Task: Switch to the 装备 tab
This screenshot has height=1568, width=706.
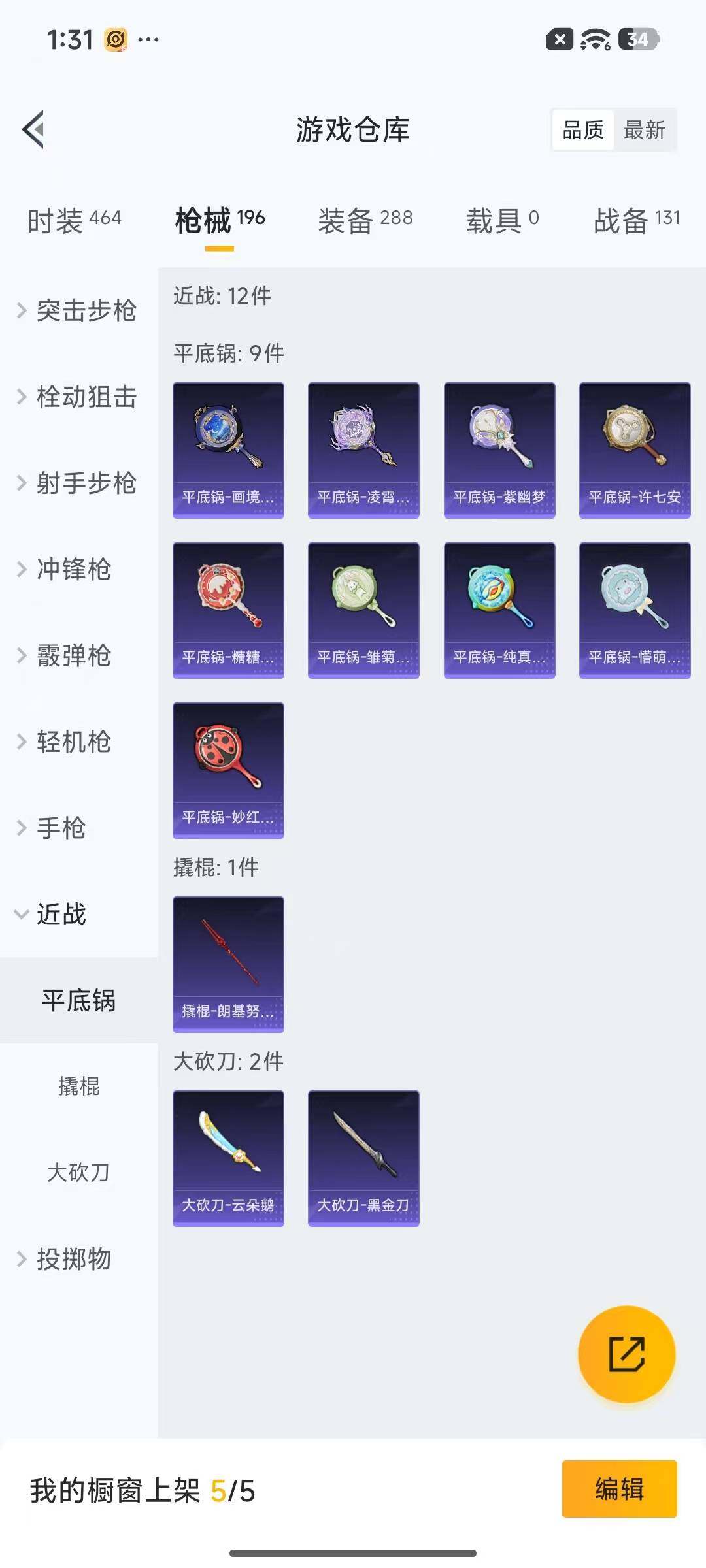Action: pyautogui.click(x=346, y=220)
